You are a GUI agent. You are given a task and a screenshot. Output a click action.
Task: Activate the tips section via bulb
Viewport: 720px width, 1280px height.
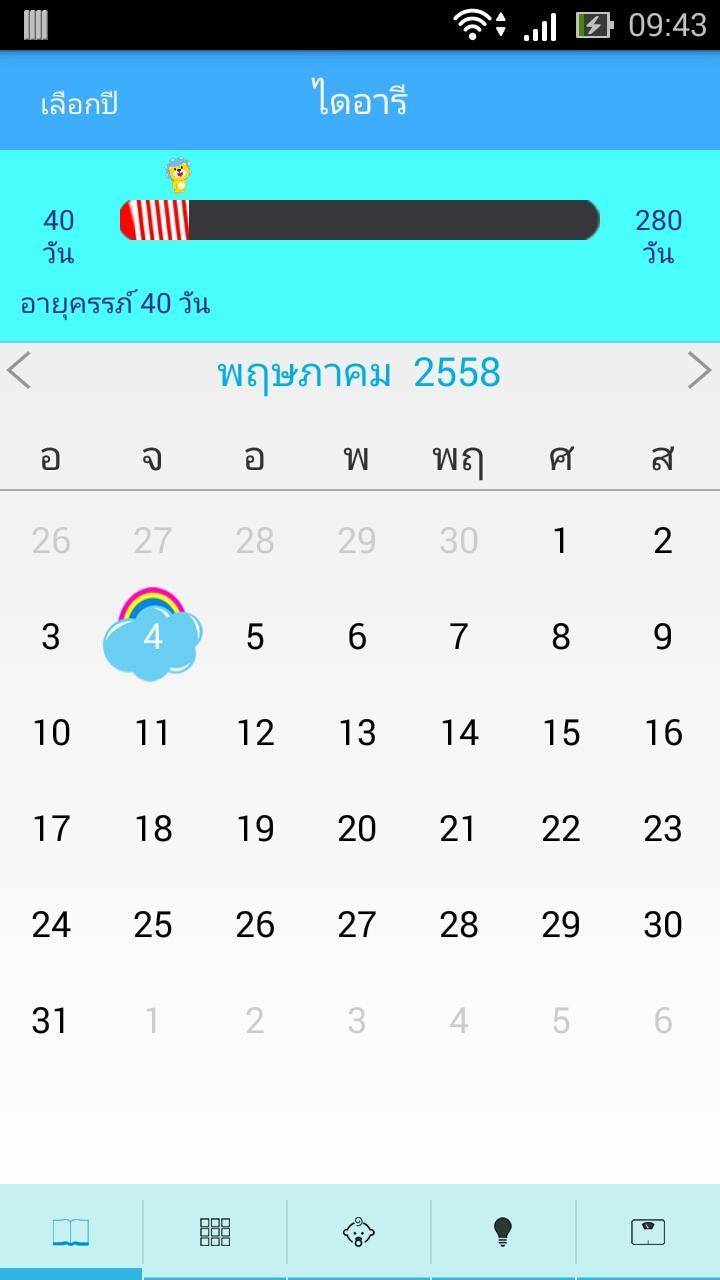pyautogui.click(x=503, y=1232)
